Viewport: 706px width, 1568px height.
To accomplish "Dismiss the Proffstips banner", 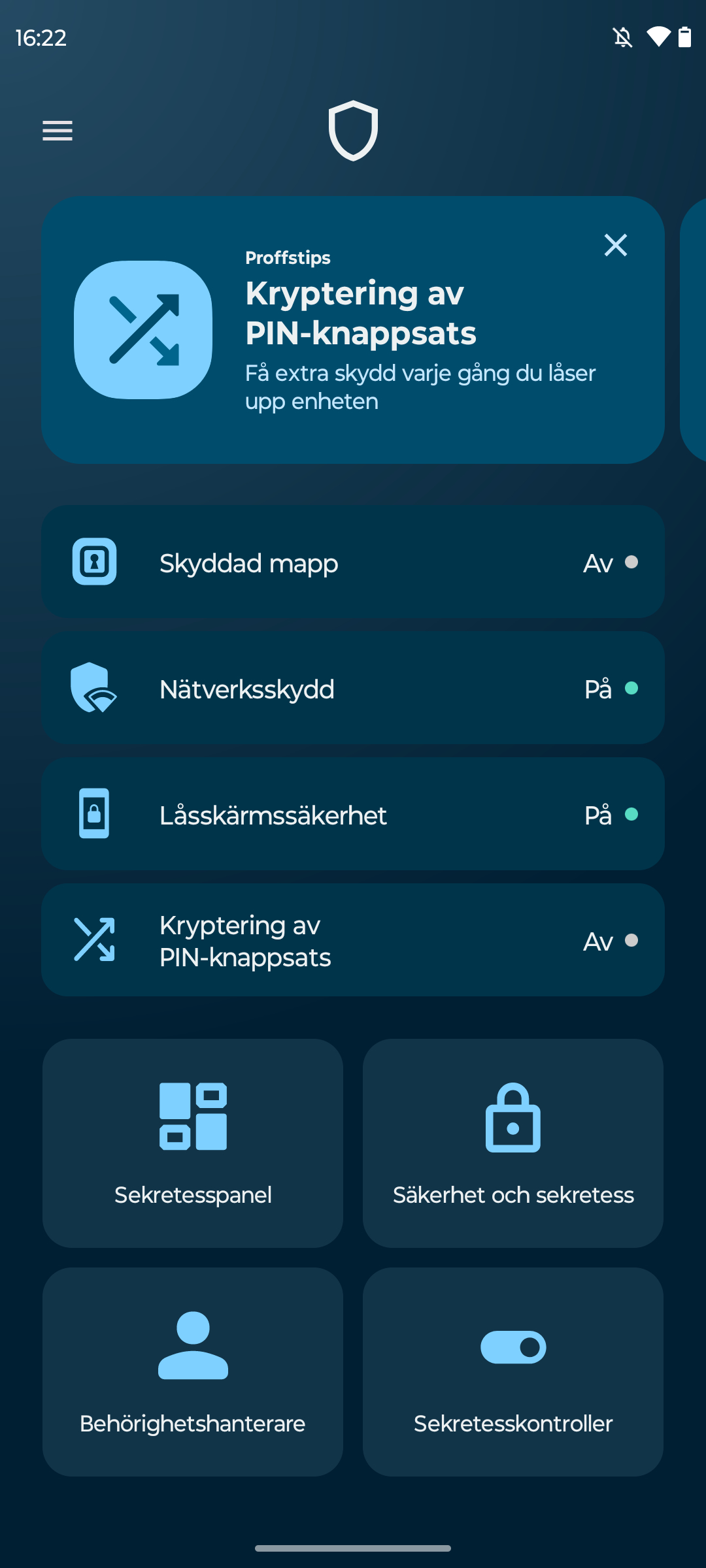I will 615,246.
